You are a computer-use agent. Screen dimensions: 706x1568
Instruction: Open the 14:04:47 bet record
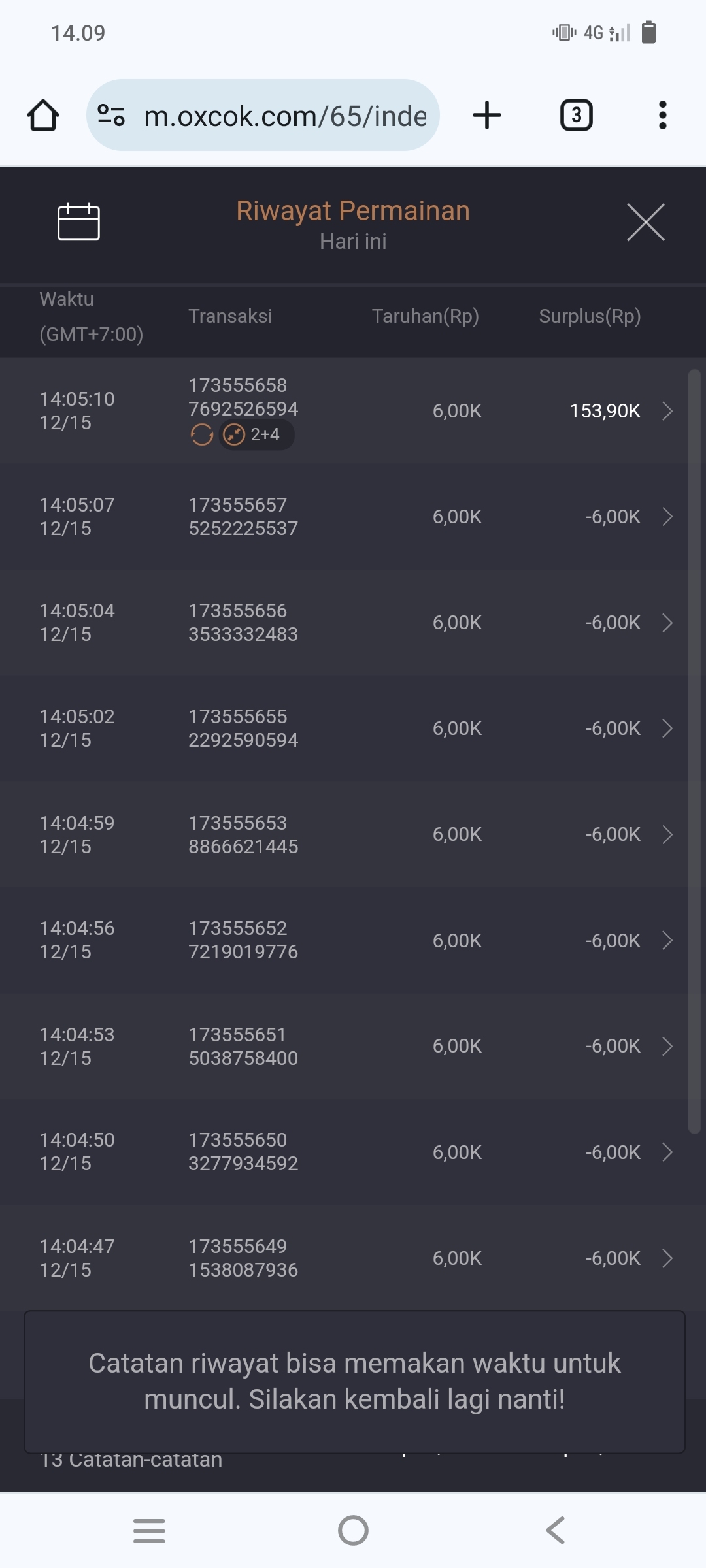point(353,1258)
